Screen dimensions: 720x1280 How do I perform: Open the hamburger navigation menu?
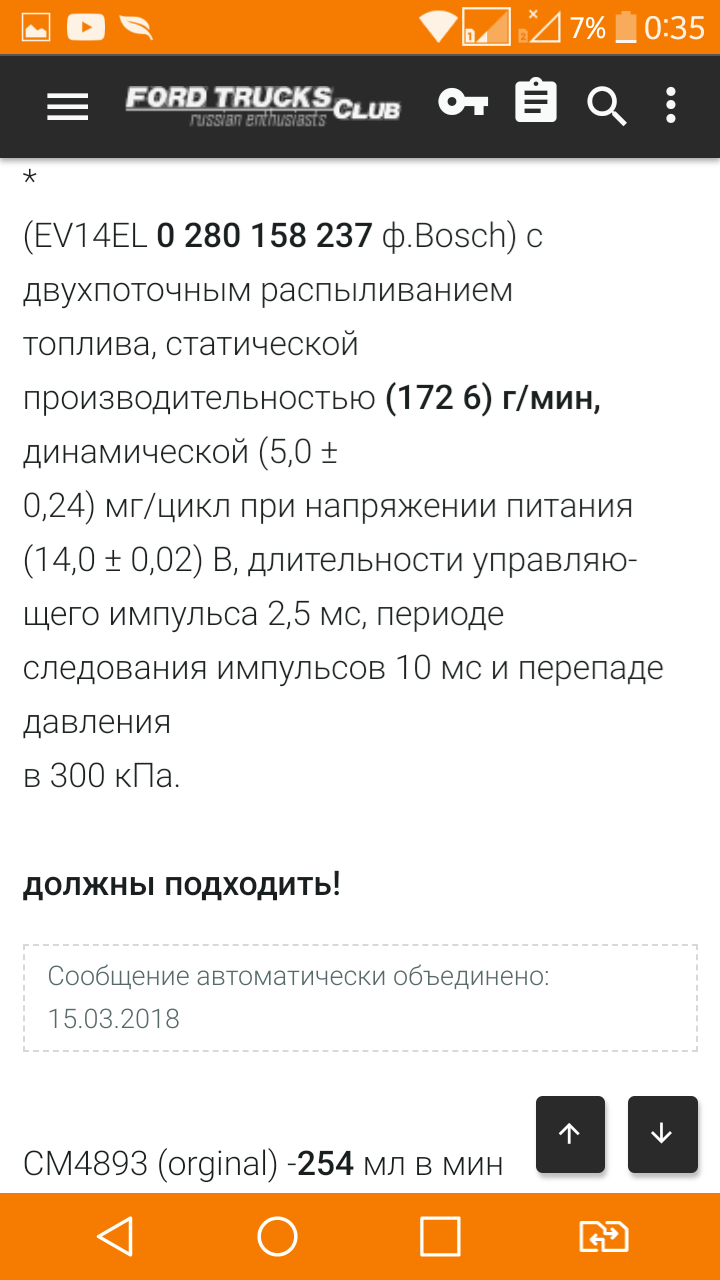pos(68,106)
